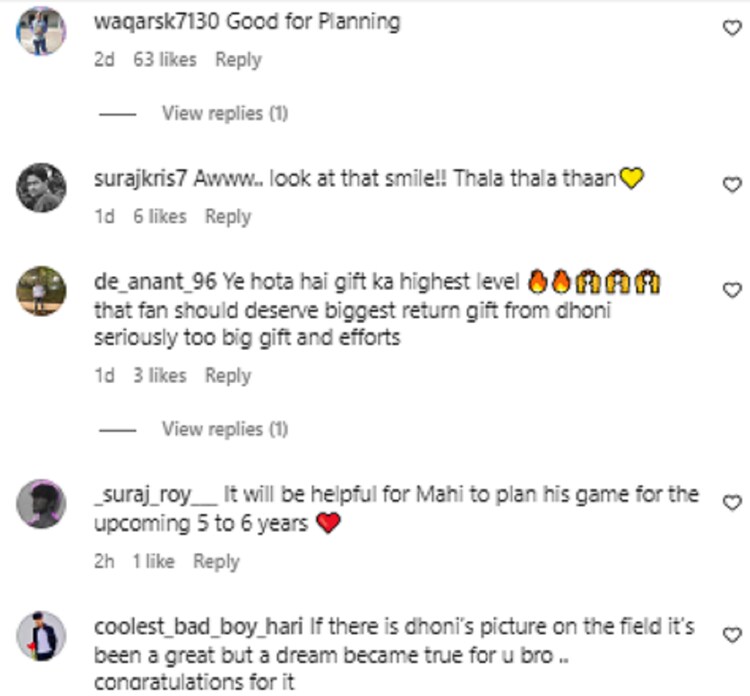This screenshot has height=696, width=750.
Task: Like waqarsk7130's comment
Action: (731, 29)
